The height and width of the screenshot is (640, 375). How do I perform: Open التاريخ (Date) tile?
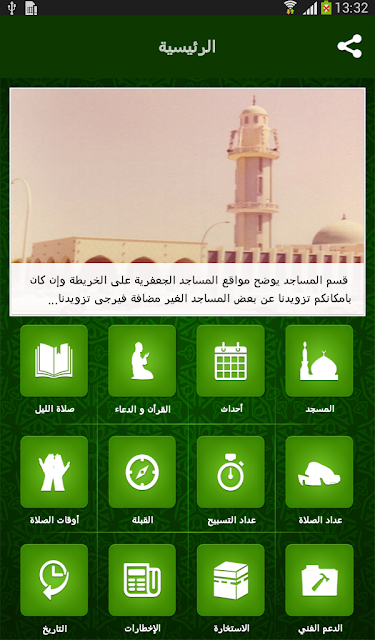pos(54,580)
